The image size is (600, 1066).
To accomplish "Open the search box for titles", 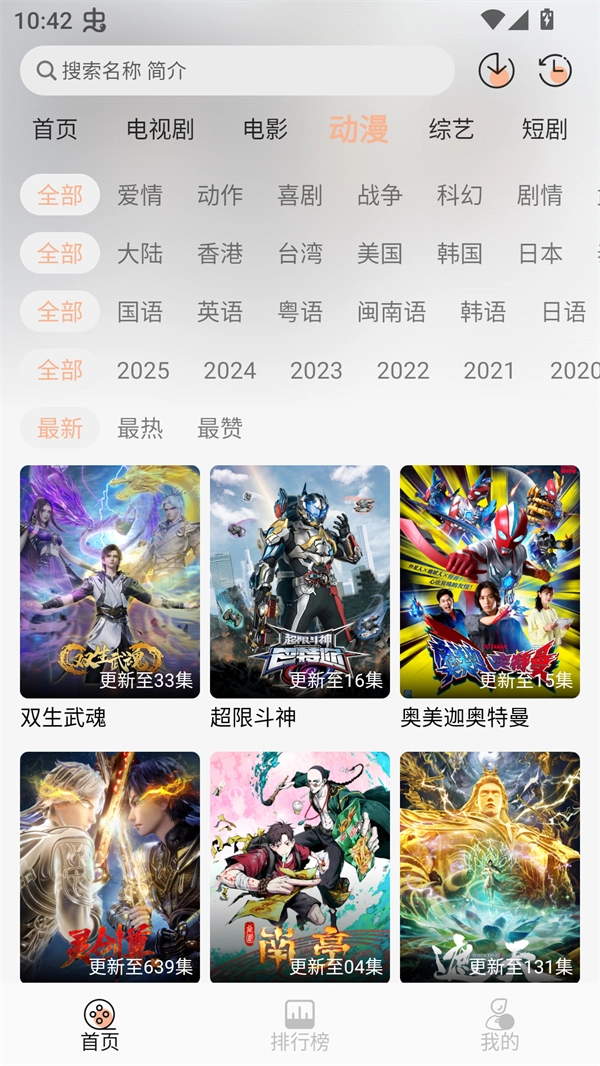I will coord(237,71).
